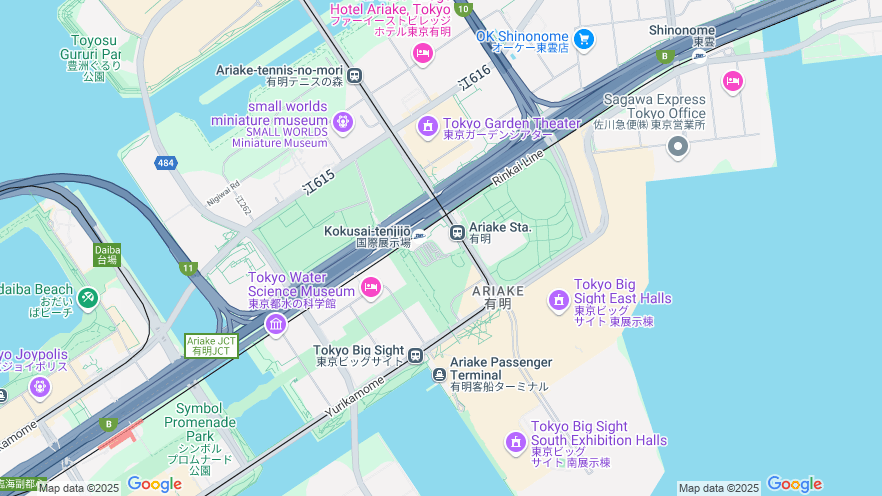Select the Tokyo Water Science Museum pin
Viewport: 882px width, 496px height.
pos(276,324)
